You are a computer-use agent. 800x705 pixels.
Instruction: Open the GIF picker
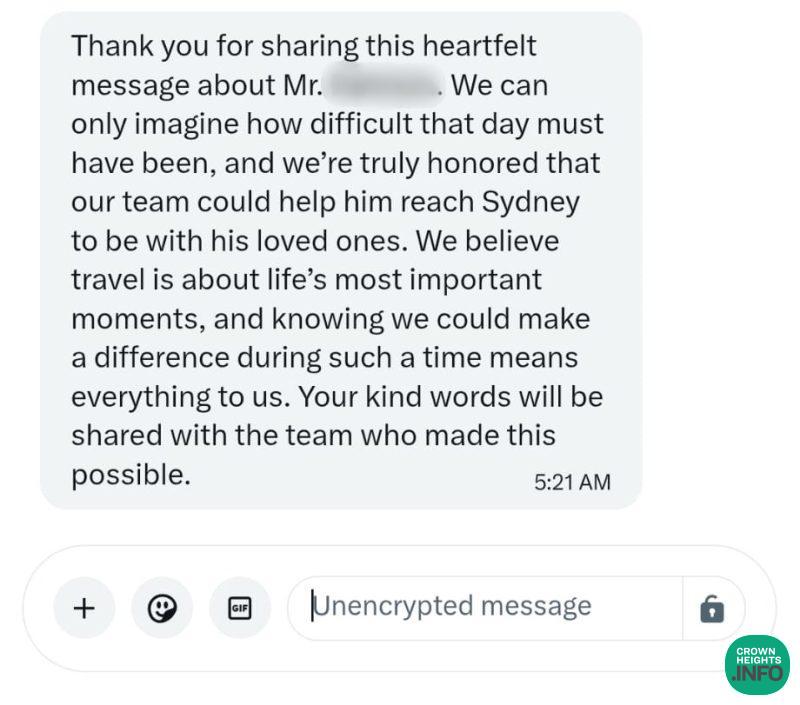pyautogui.click(x=239, y=607)
